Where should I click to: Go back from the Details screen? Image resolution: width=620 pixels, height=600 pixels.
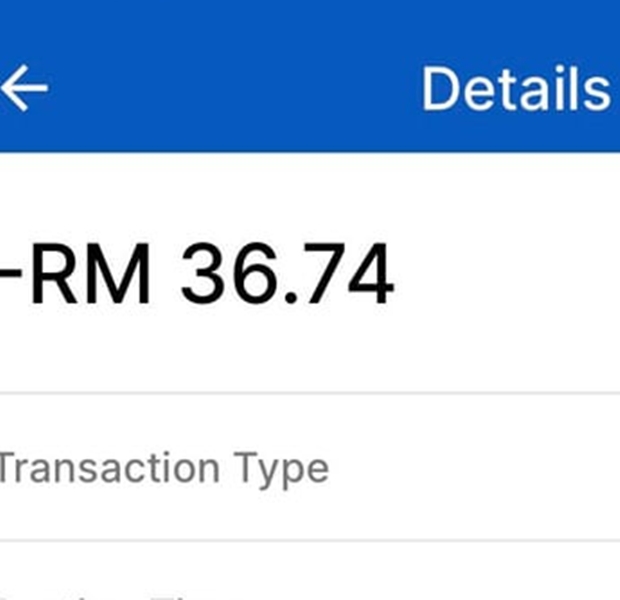(24, 89)
